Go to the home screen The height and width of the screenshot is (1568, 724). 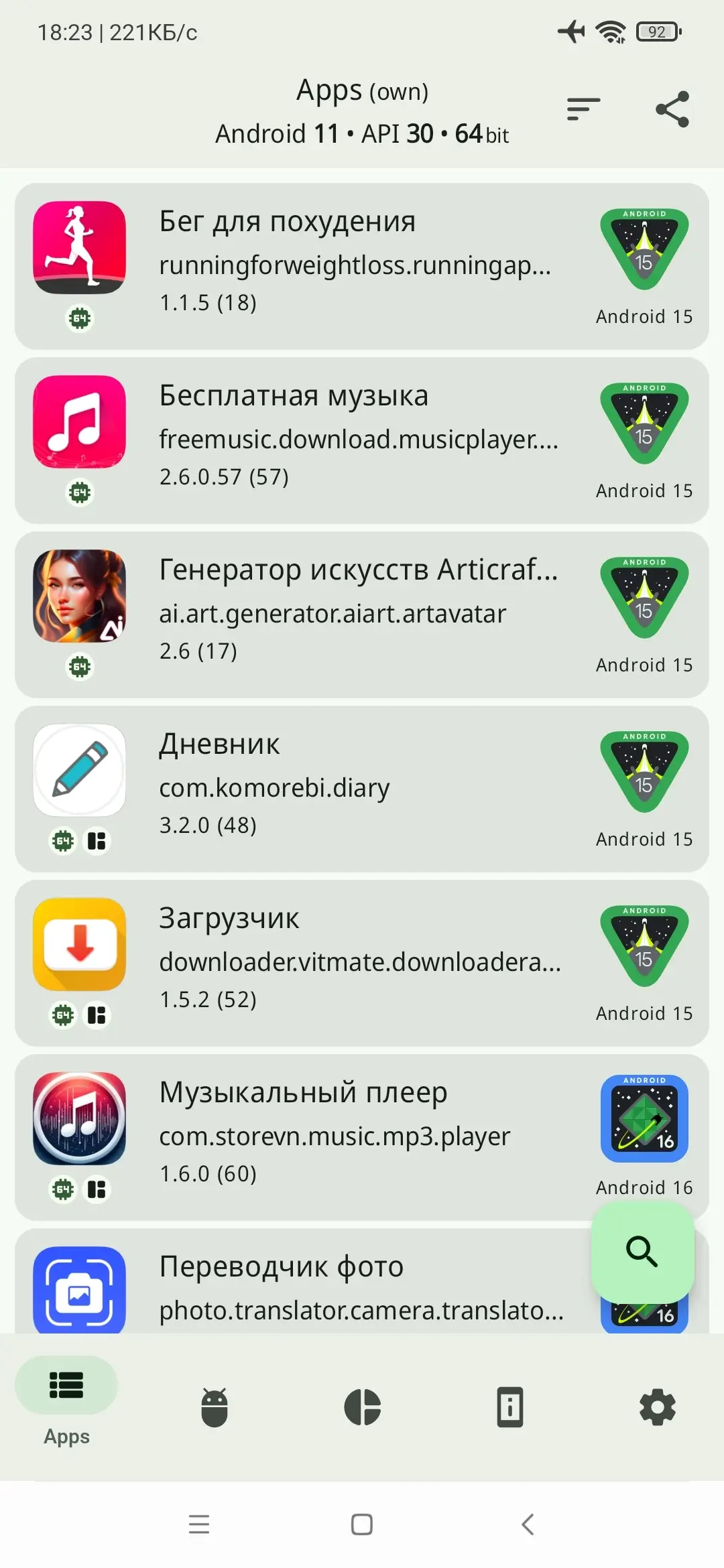point(362,1524)
